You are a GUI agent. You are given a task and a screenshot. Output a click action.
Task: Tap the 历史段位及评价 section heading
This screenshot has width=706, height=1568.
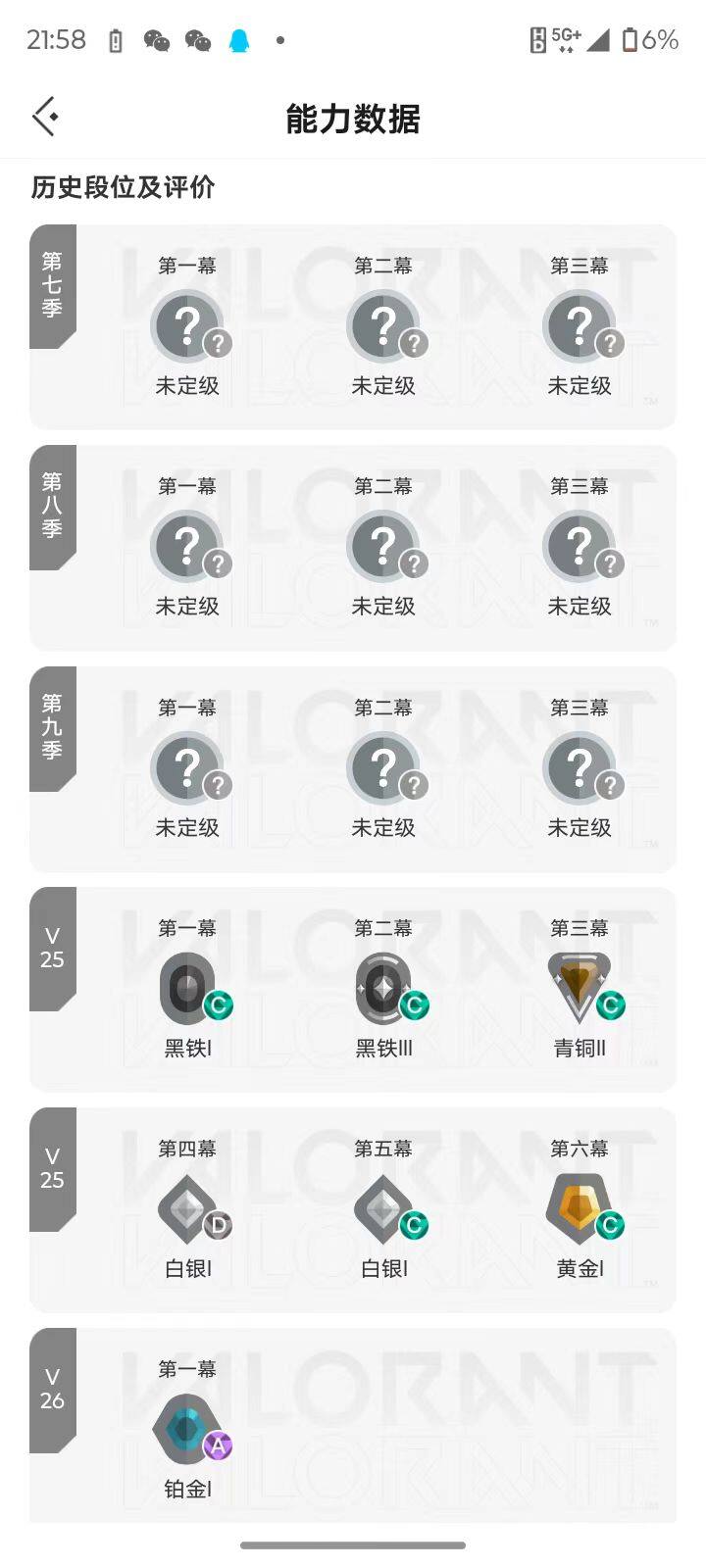pos(121,185)
